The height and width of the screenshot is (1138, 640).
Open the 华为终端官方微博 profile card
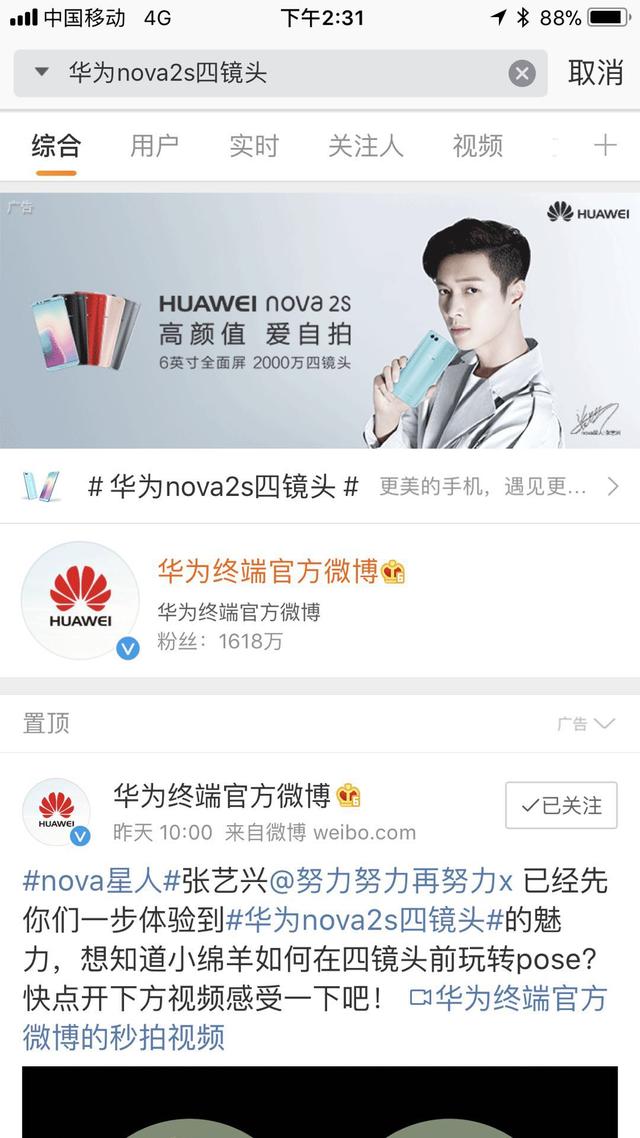(x=320, y=601)
